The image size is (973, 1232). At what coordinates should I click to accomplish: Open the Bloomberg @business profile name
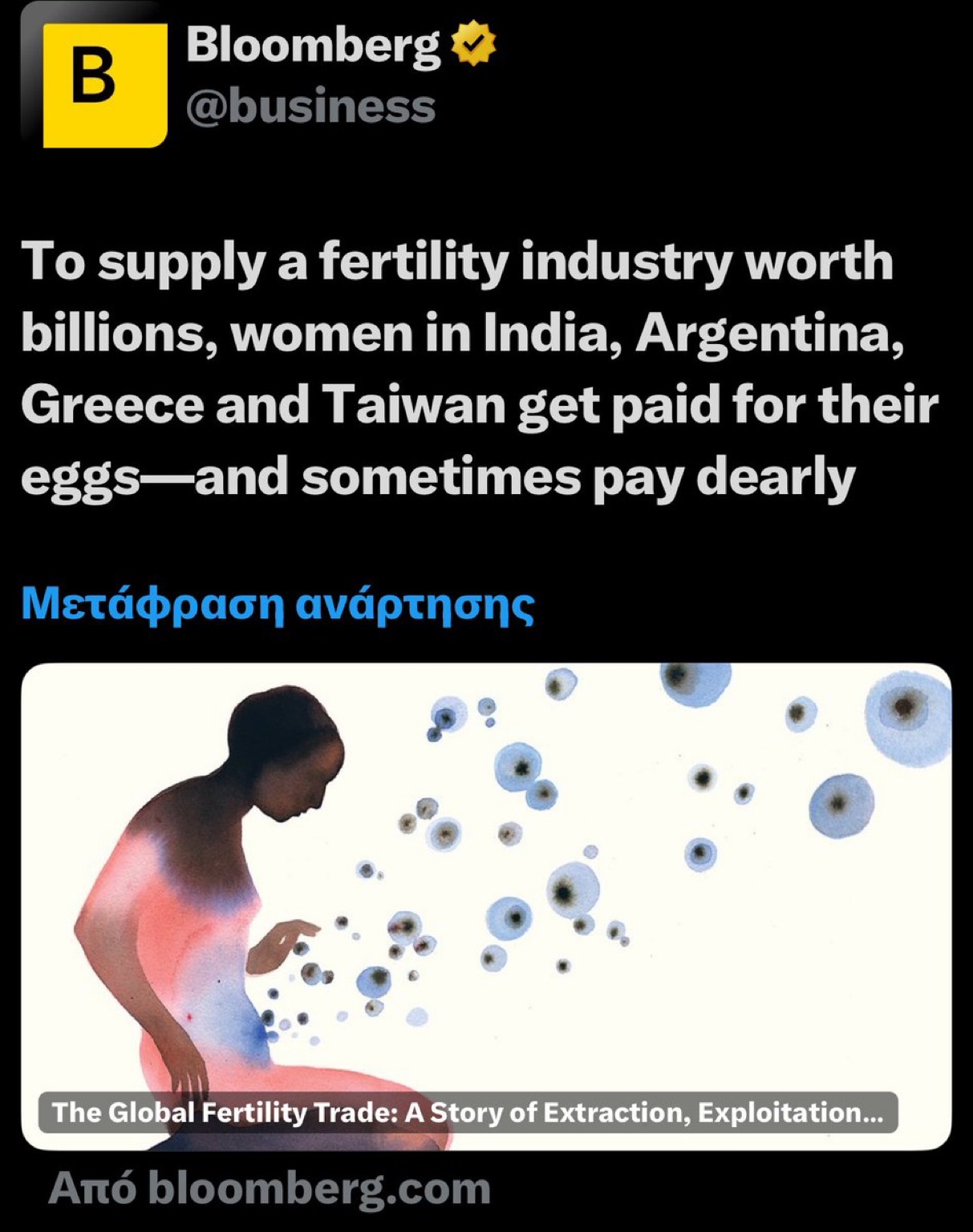(x=313, y=46)
